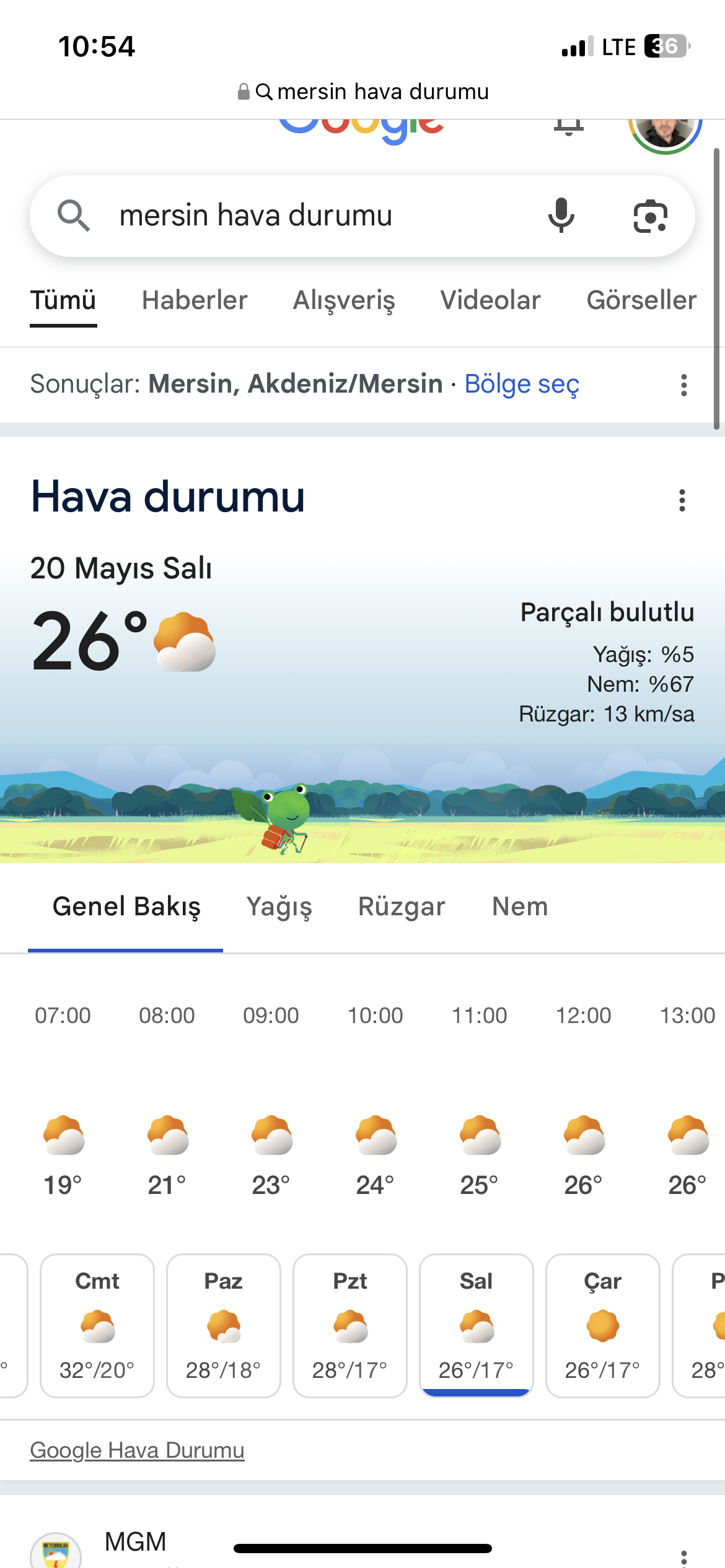The image size is (725, 1568).
Task: Open Google Lens camera search
Action: [650, 216]
